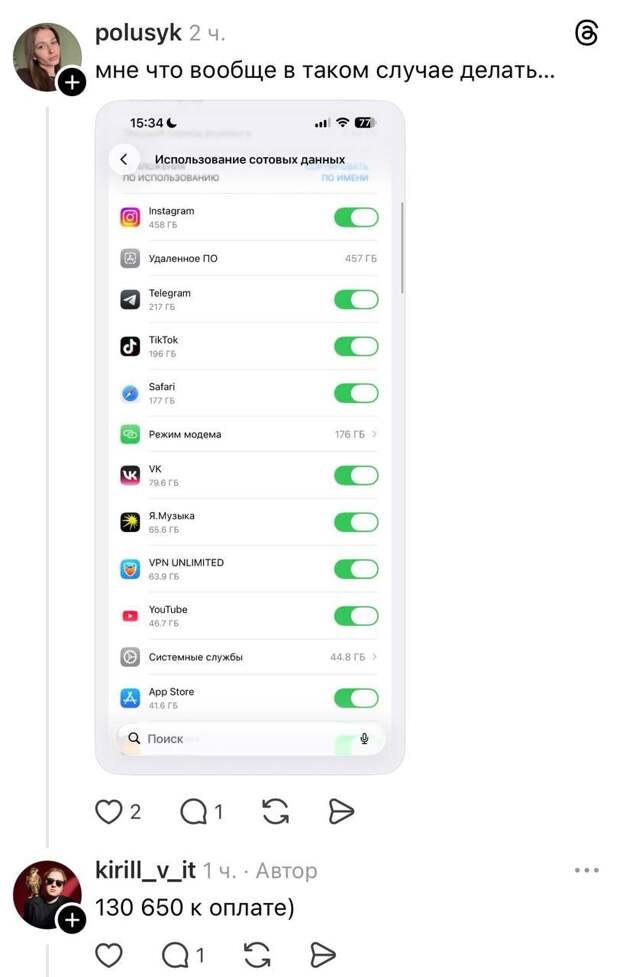
Task: Like kirill_v_it's reply
Action: click(x=108, y=954)
